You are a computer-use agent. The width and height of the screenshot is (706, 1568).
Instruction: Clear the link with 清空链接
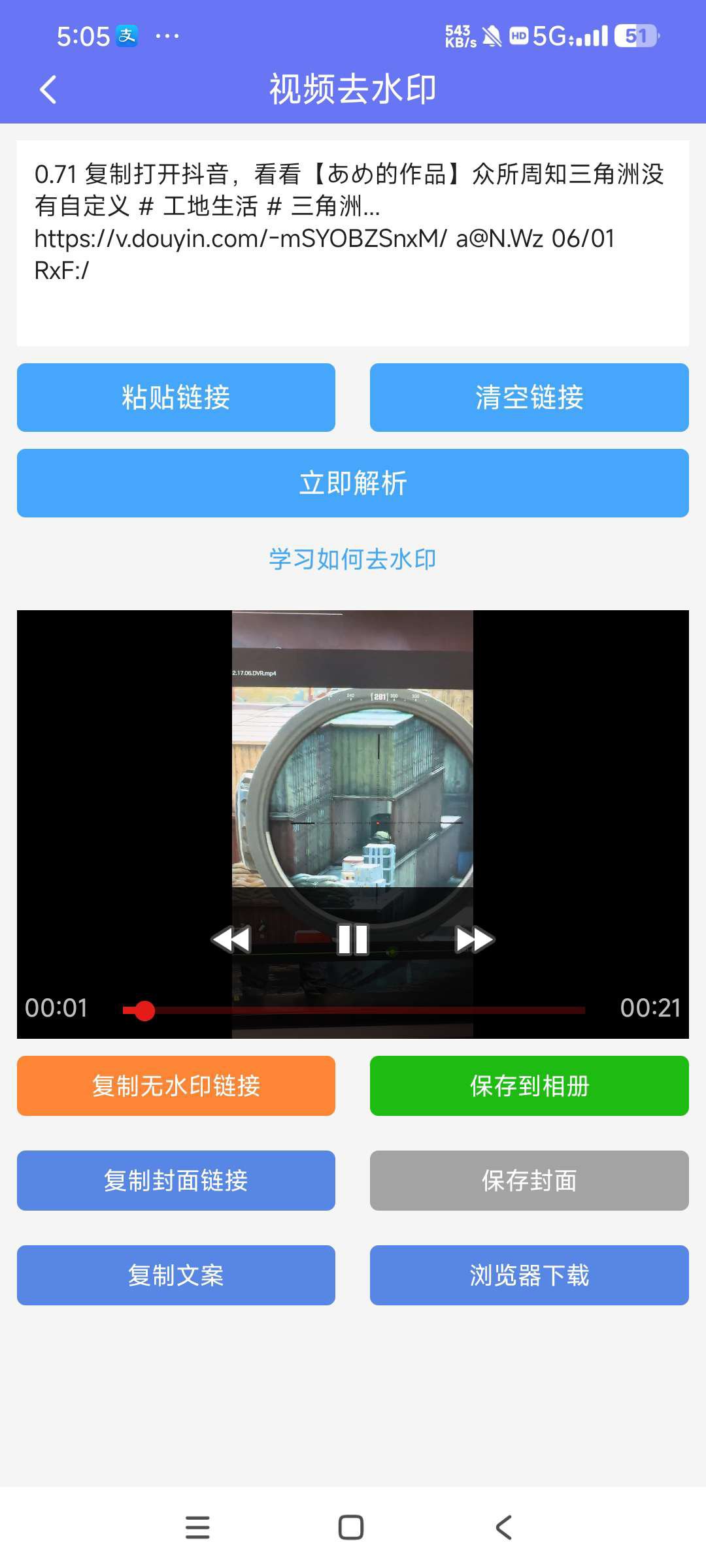[529, 397]
